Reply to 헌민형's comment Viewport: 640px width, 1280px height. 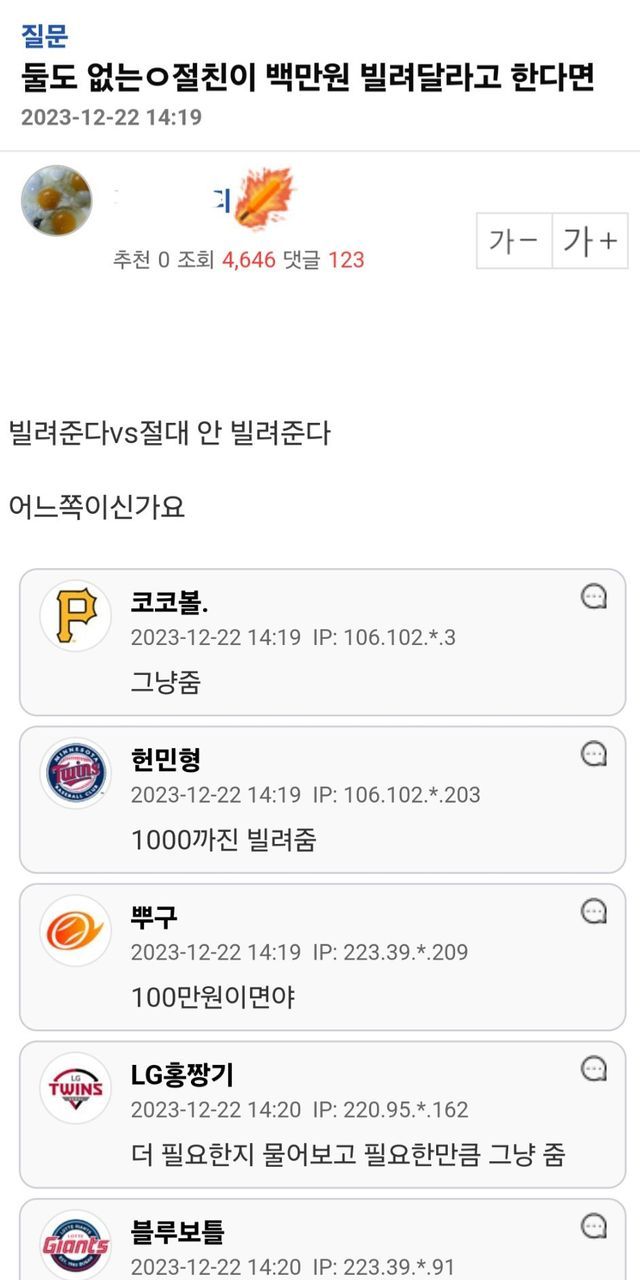coord(594,754)
